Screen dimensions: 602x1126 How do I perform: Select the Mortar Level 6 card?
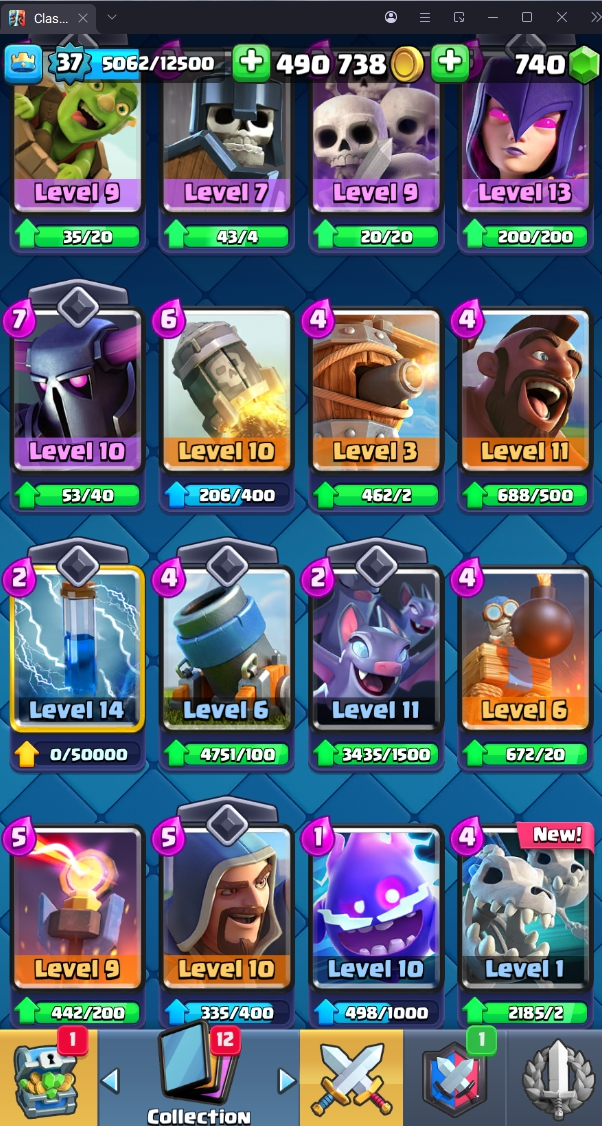click(226, 648)
